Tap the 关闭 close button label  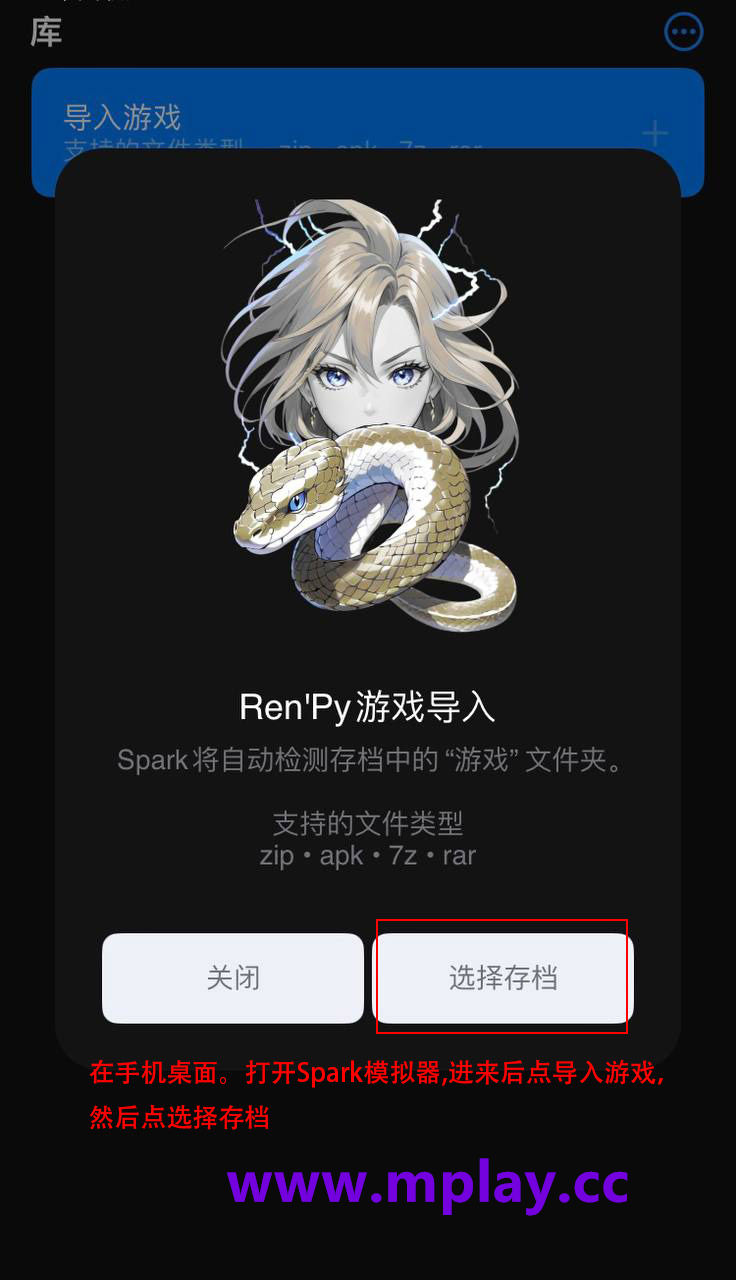pyautogui.click(x=233, y=978)
